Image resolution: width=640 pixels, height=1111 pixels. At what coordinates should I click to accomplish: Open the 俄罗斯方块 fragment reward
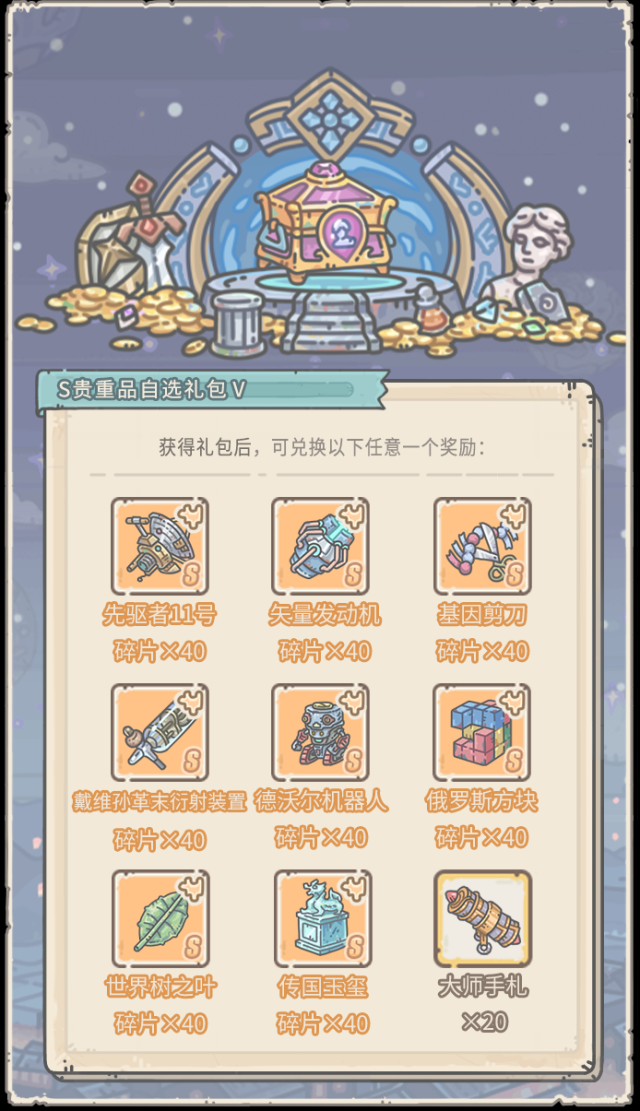[x=482, y=733]
